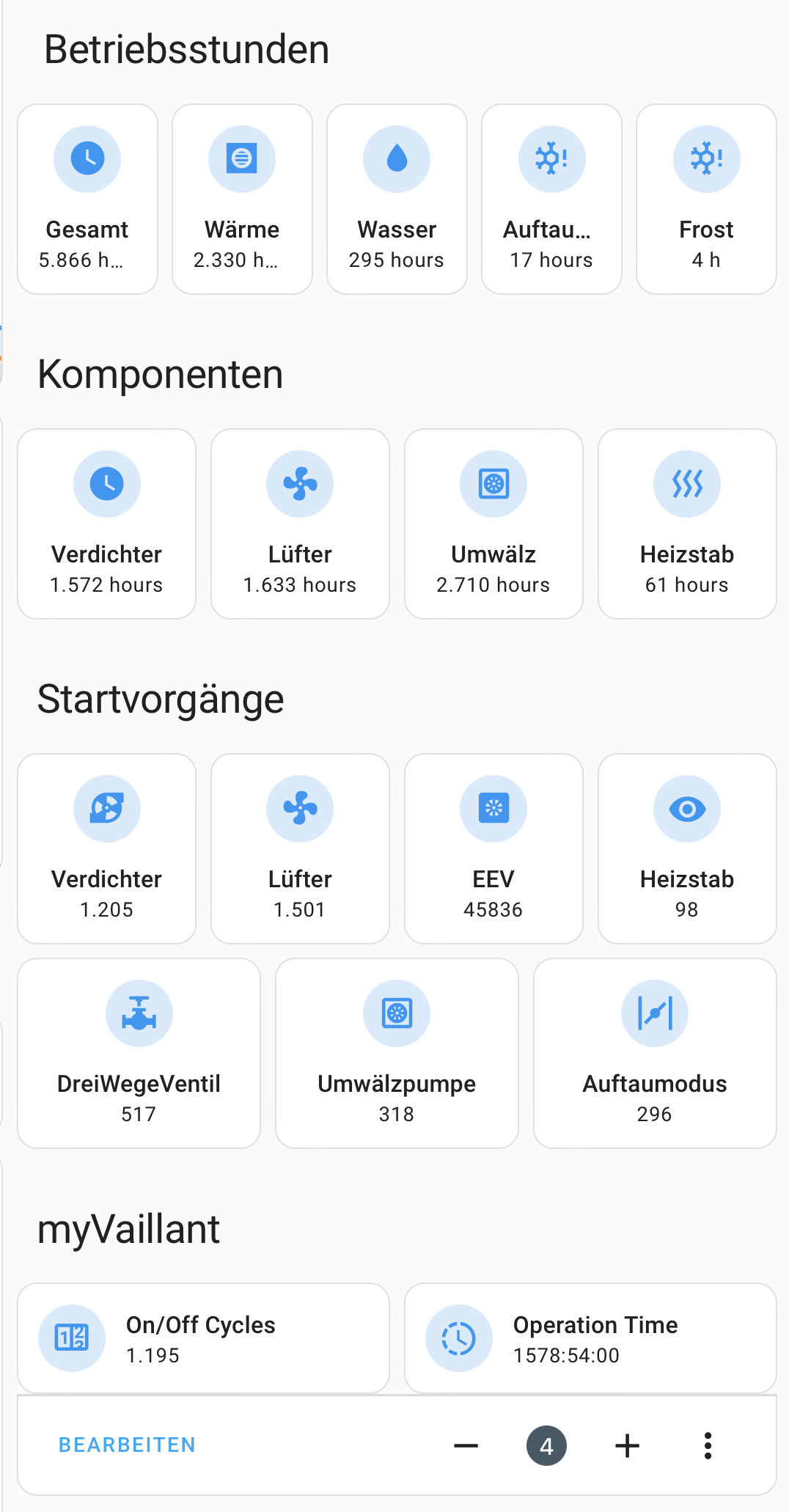View the Lüfter 1.633 hours card
Image resolution: width=789 pixels, height=1512 pixels.
(300, 524)
